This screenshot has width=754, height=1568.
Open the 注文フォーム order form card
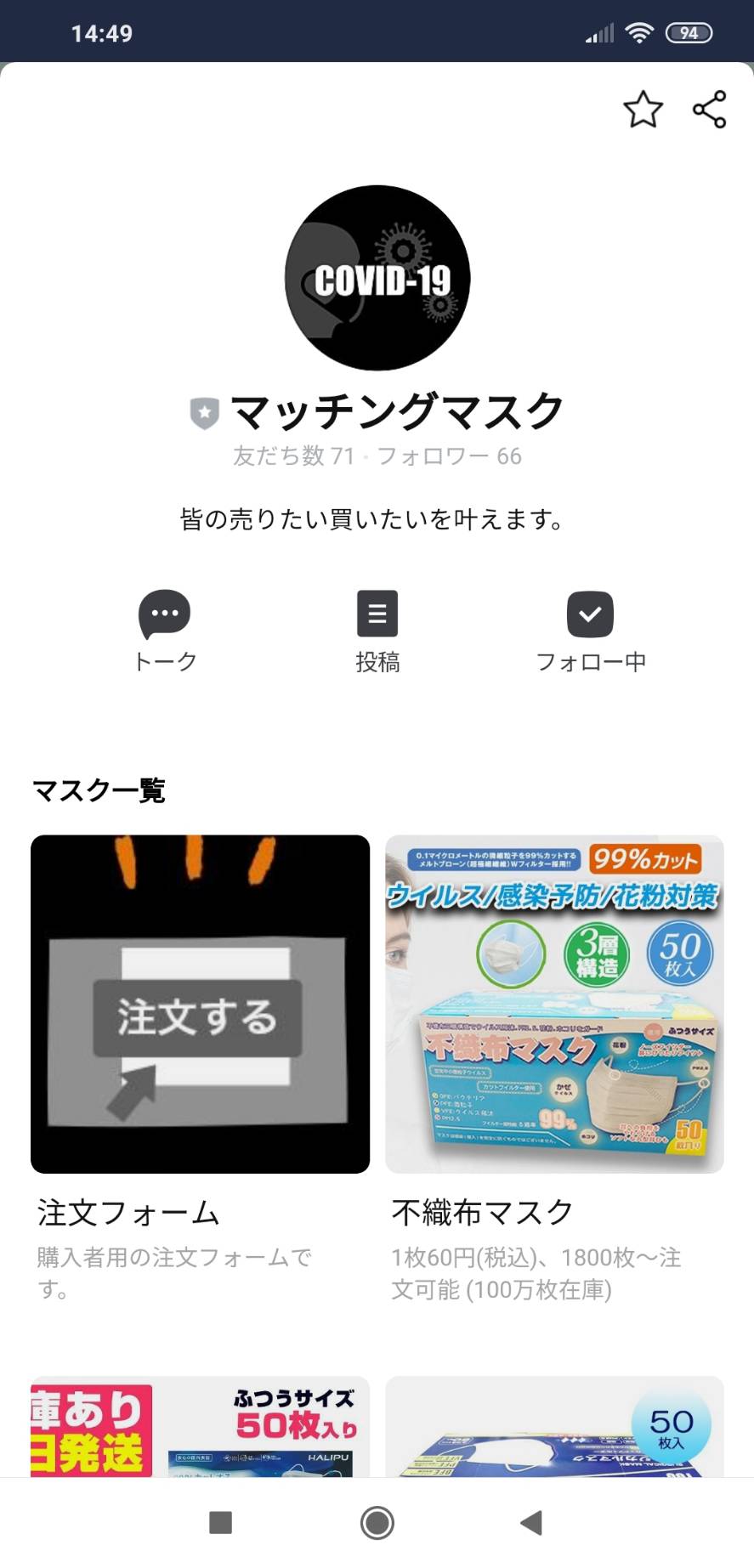pos(200,1071)
